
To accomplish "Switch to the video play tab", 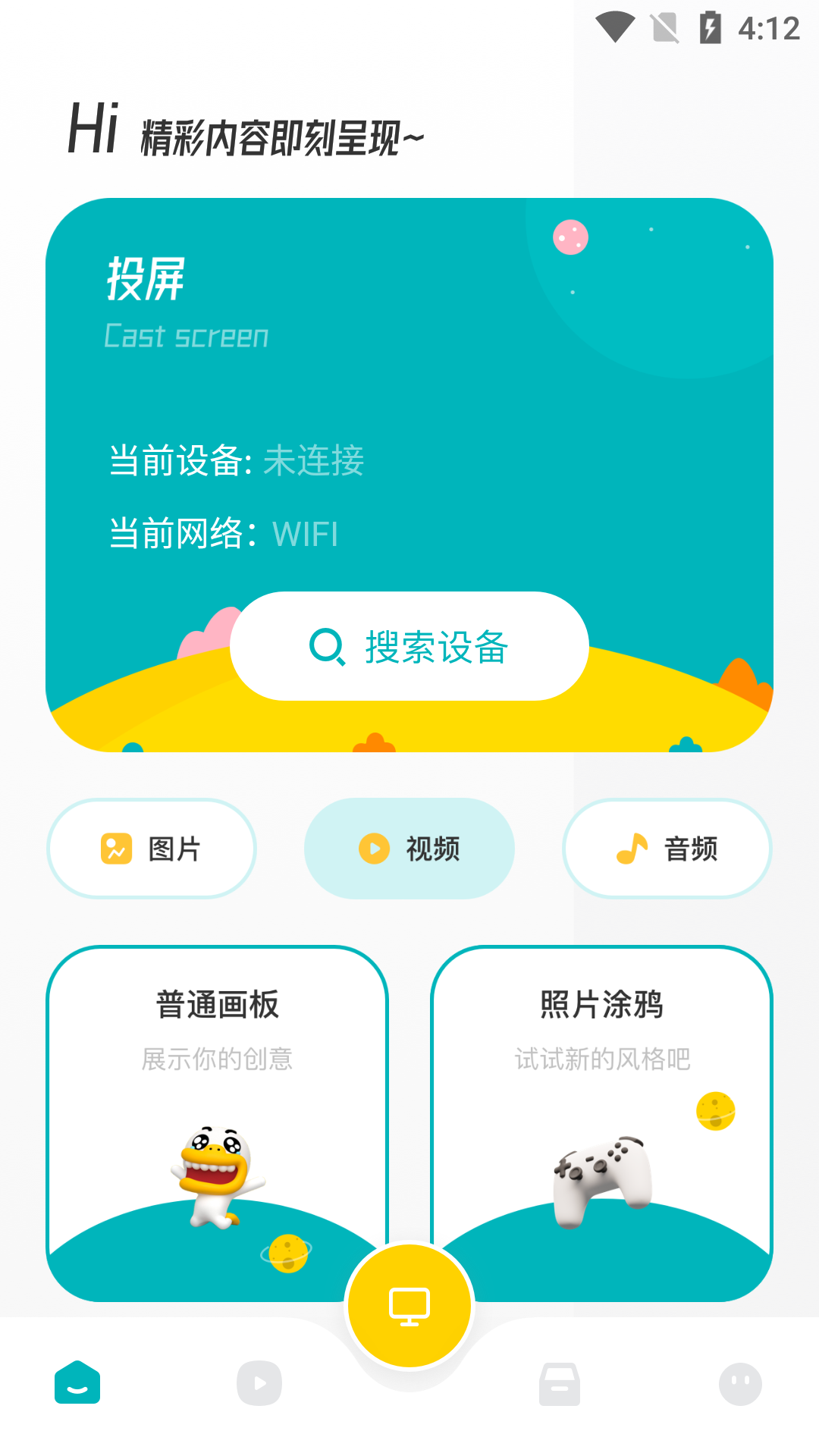I will click(x=259, y=1383).
